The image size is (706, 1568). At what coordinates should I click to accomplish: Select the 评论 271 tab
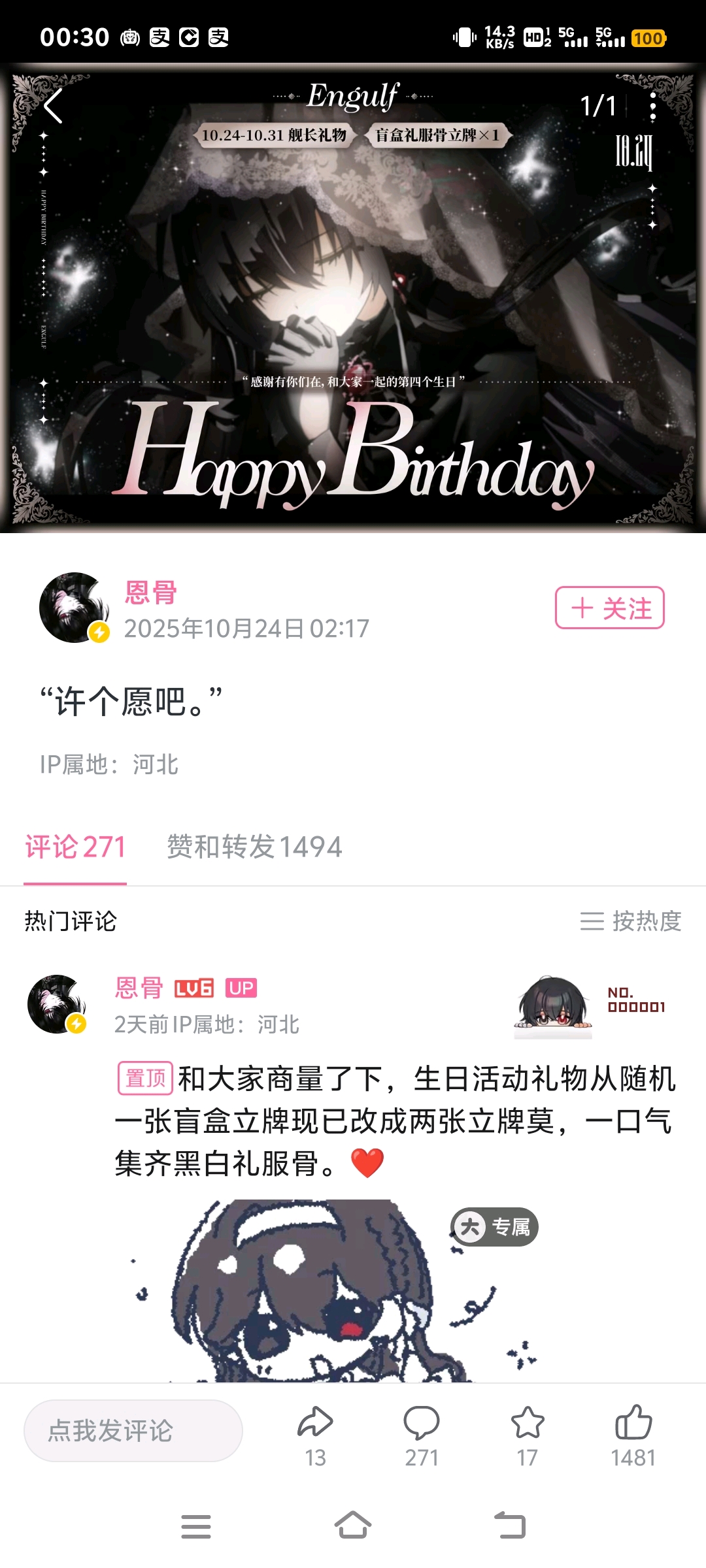tap(75, 847)
